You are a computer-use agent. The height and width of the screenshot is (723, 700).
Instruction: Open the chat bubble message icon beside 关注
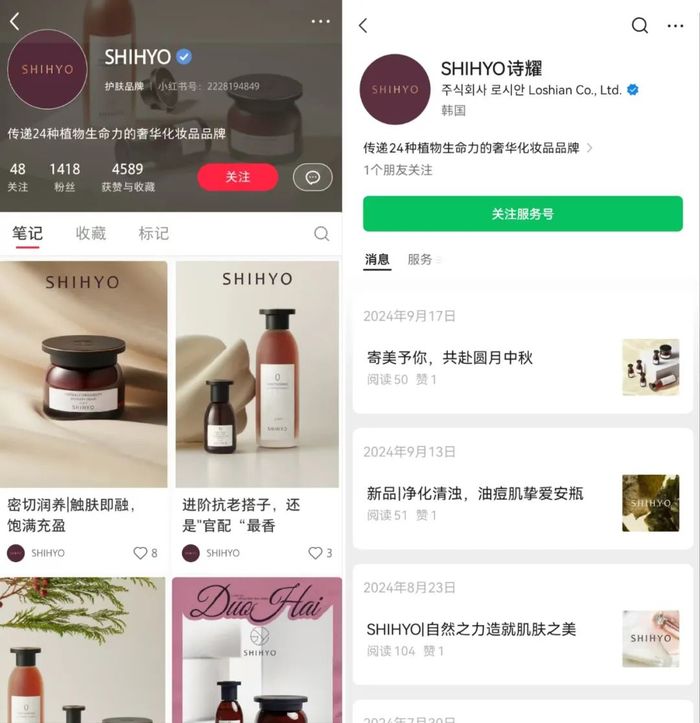(x=312, y=177)
